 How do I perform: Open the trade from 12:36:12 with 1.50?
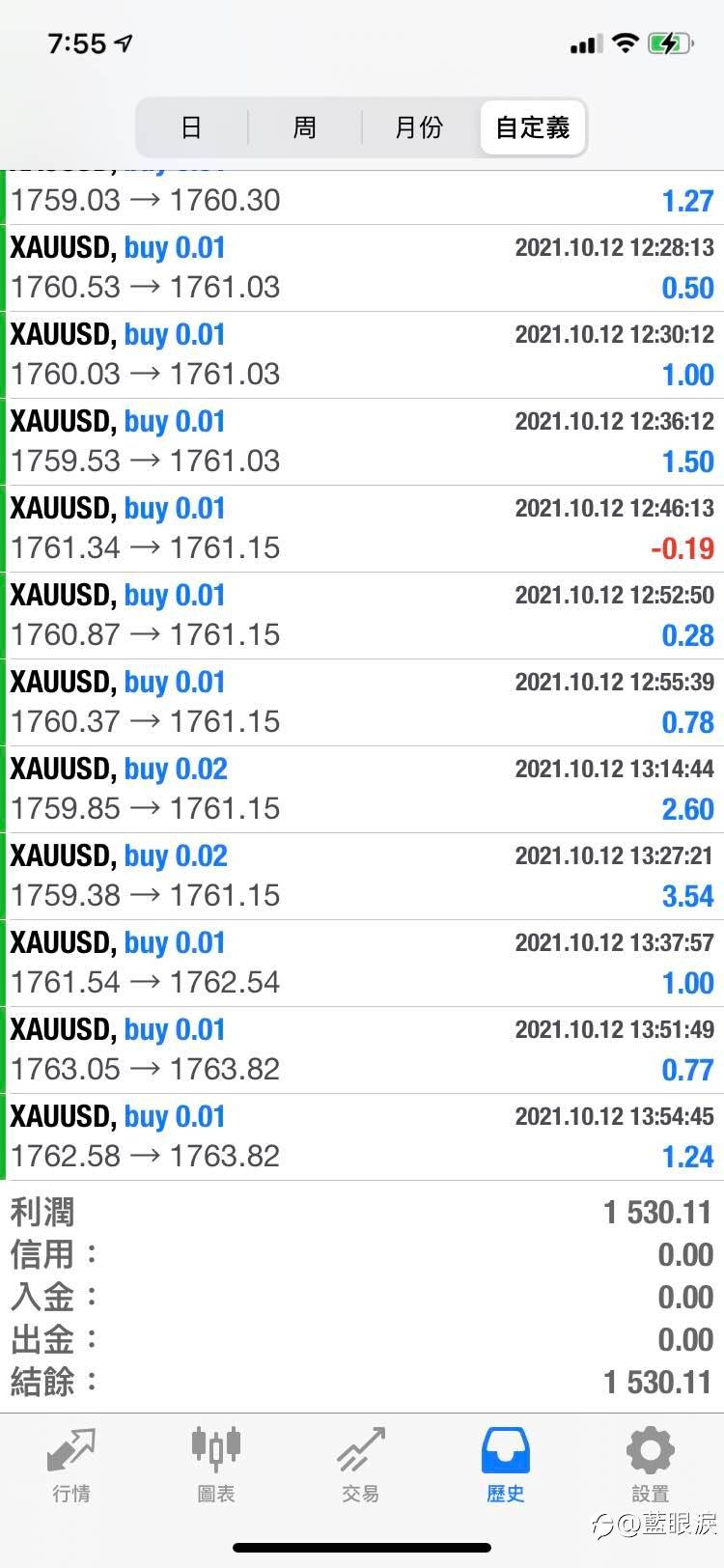click(362, 442)
